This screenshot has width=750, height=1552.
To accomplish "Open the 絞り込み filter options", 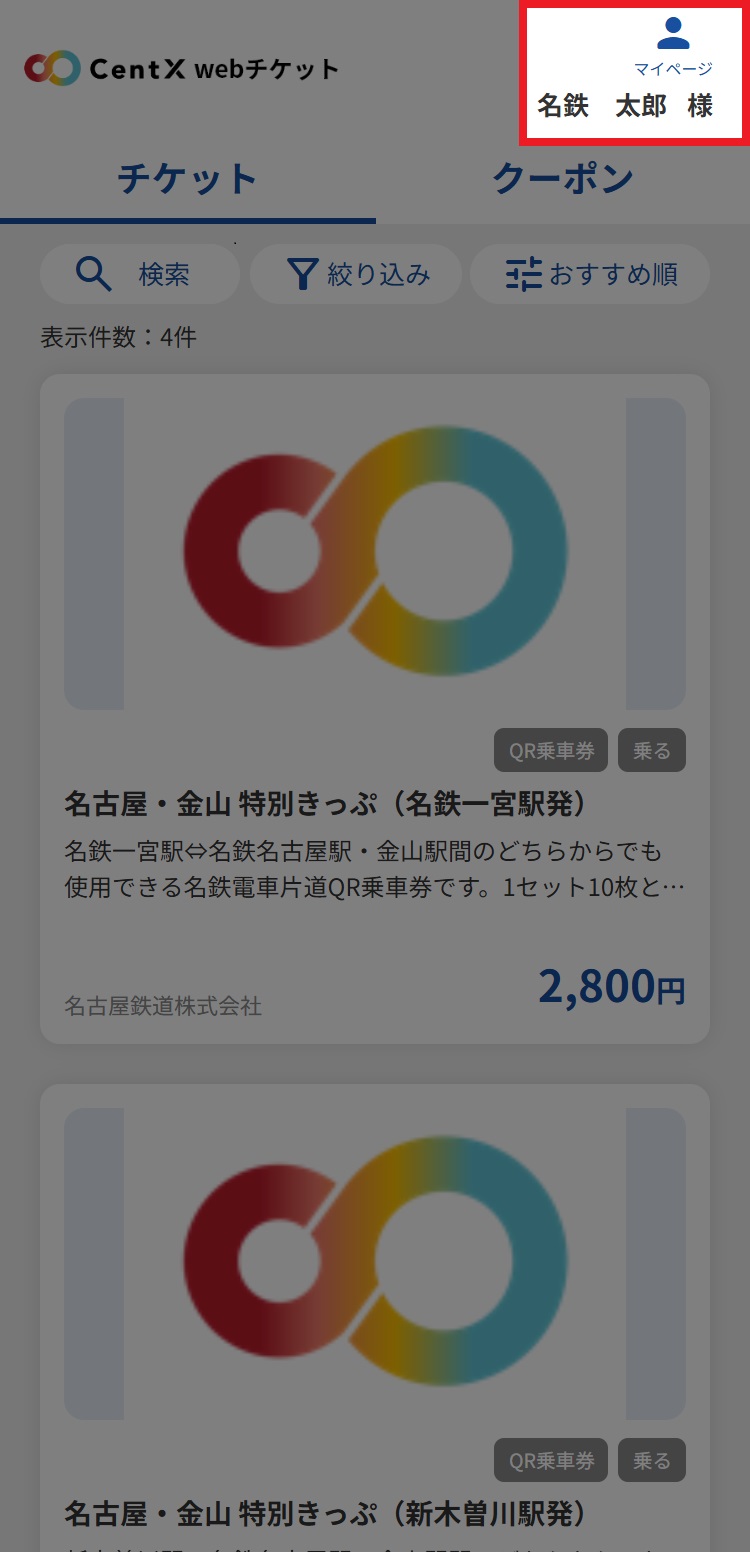I will point(356,274).
